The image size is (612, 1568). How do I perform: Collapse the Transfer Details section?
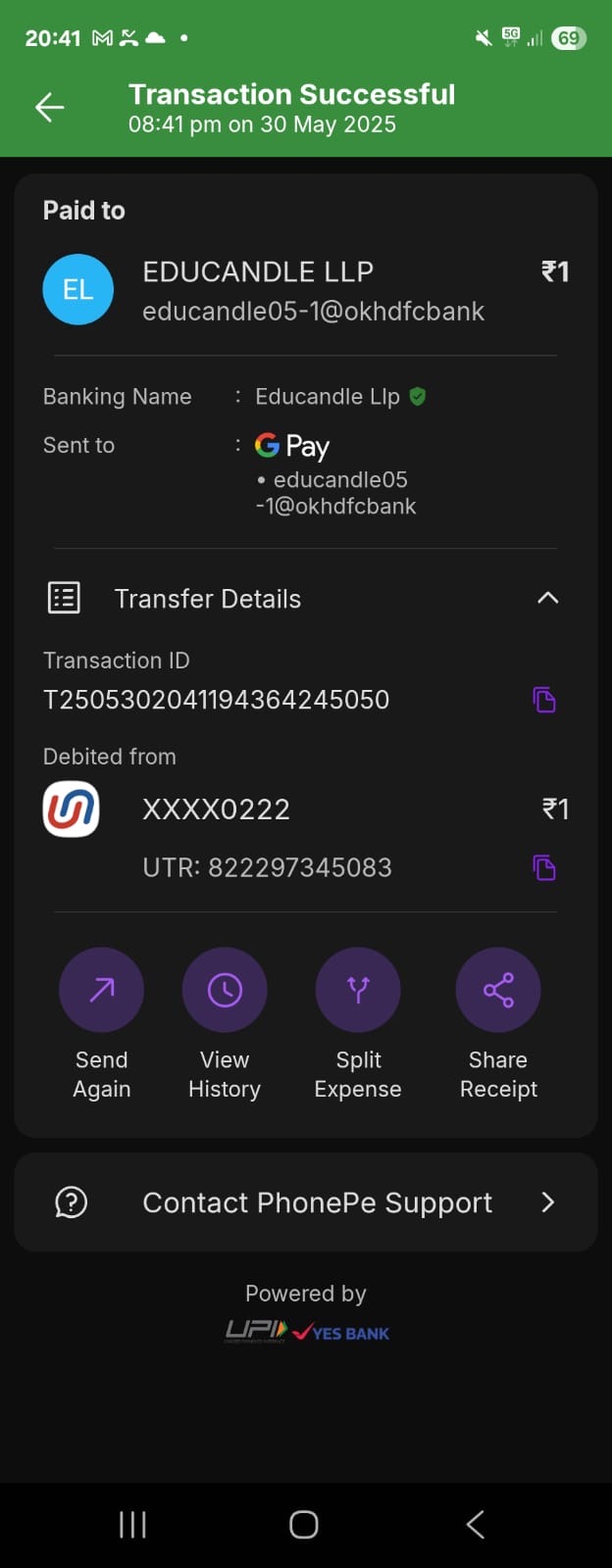(x=547, y=598)
